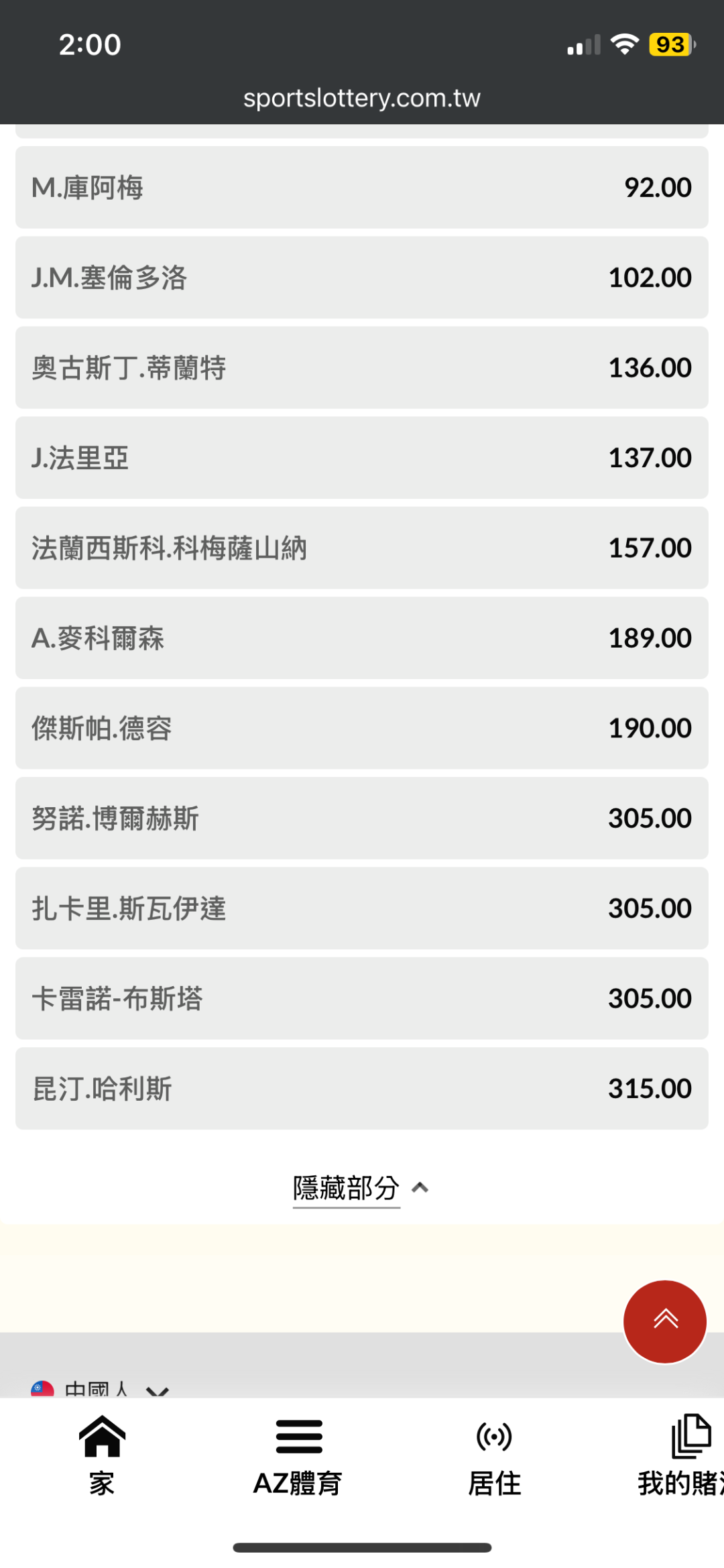Choose 奧古斯丁.蒂蘭特 odds 136.00
724x1568 pixels.
(x=362, y=368)
